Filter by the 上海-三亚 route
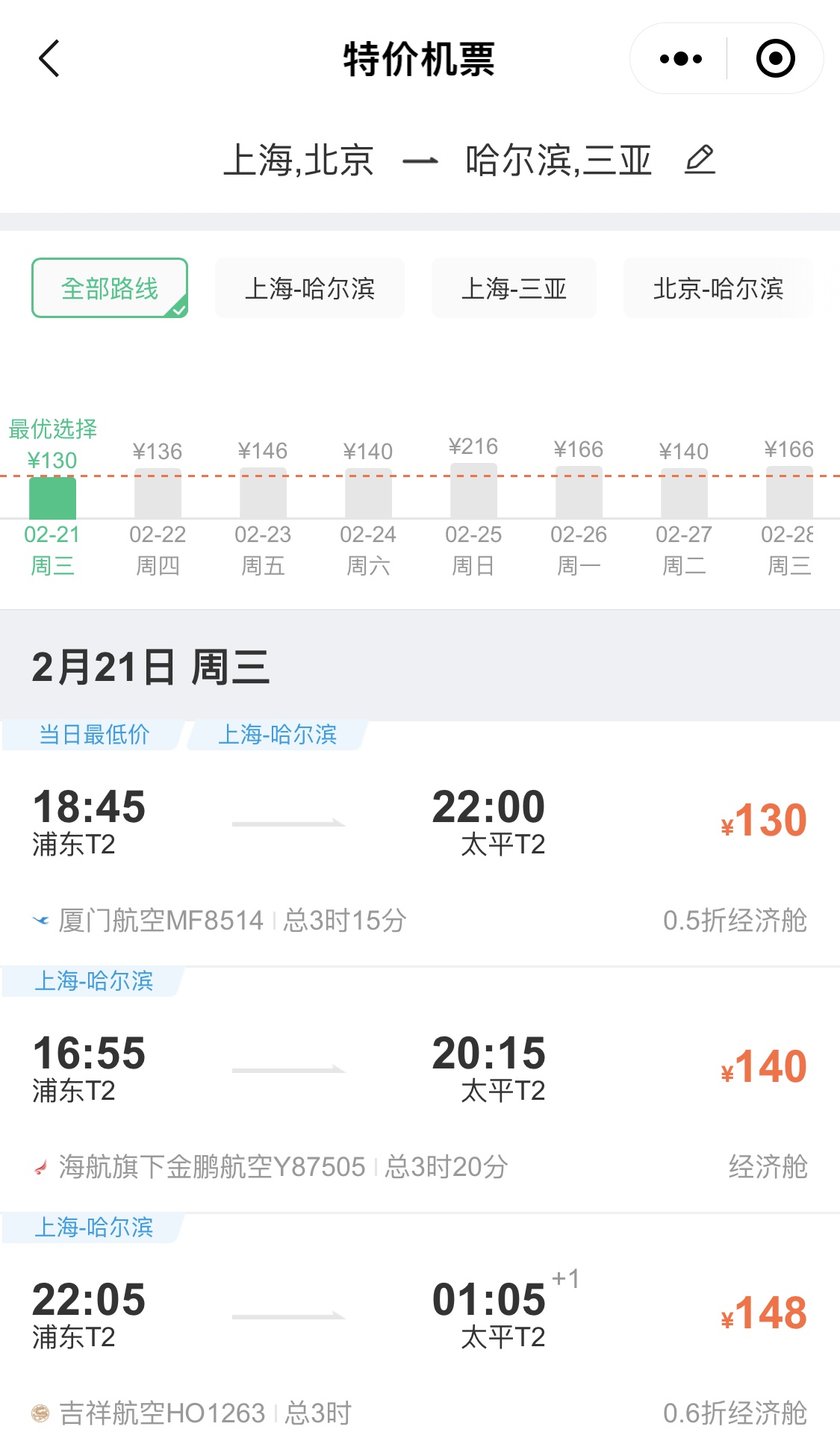The height and width of the screenshot is (1450, 840). point(514,288)
